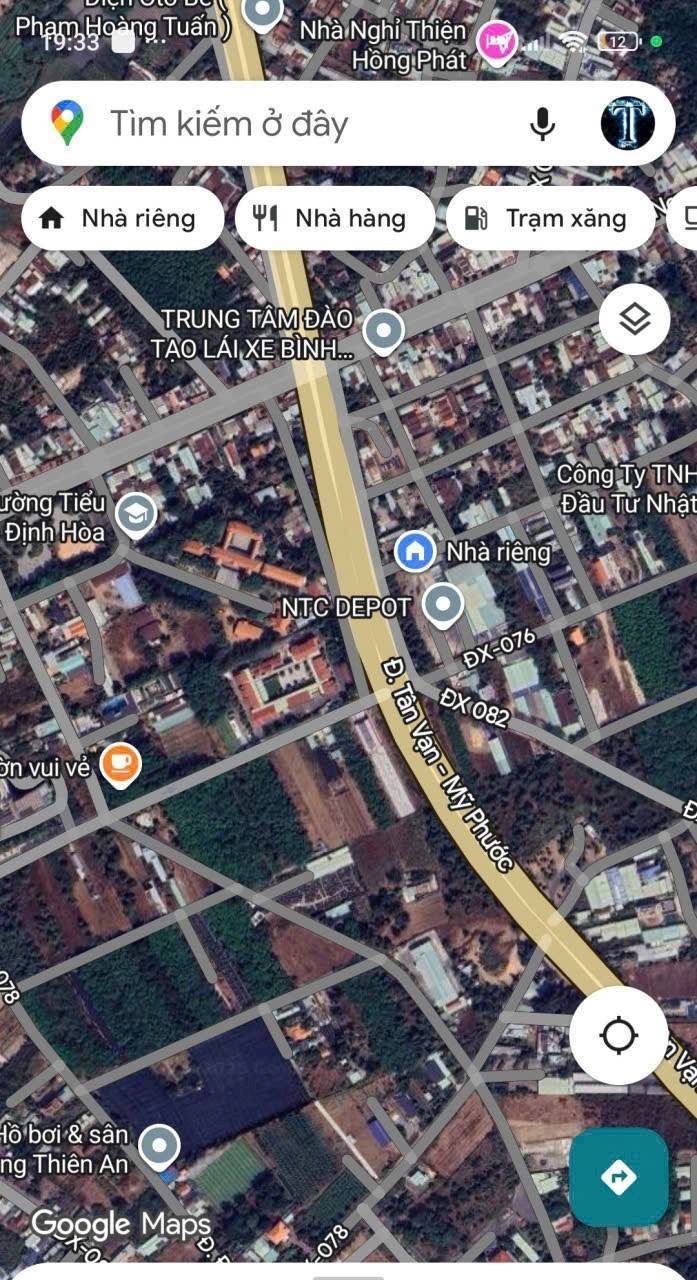Open the Định Hòa school pin
697x1280 pixels.
point(135,515)
